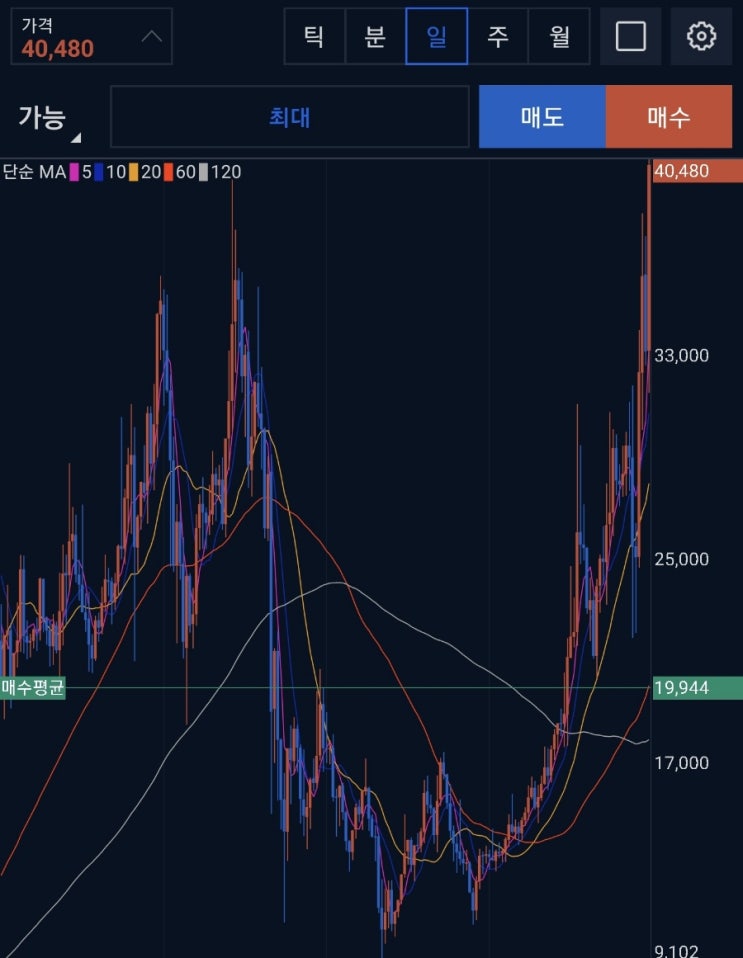Viewport: 743px width, 958px height.
Task: Open the 가능 dropdown
Action: coord(48,118)
